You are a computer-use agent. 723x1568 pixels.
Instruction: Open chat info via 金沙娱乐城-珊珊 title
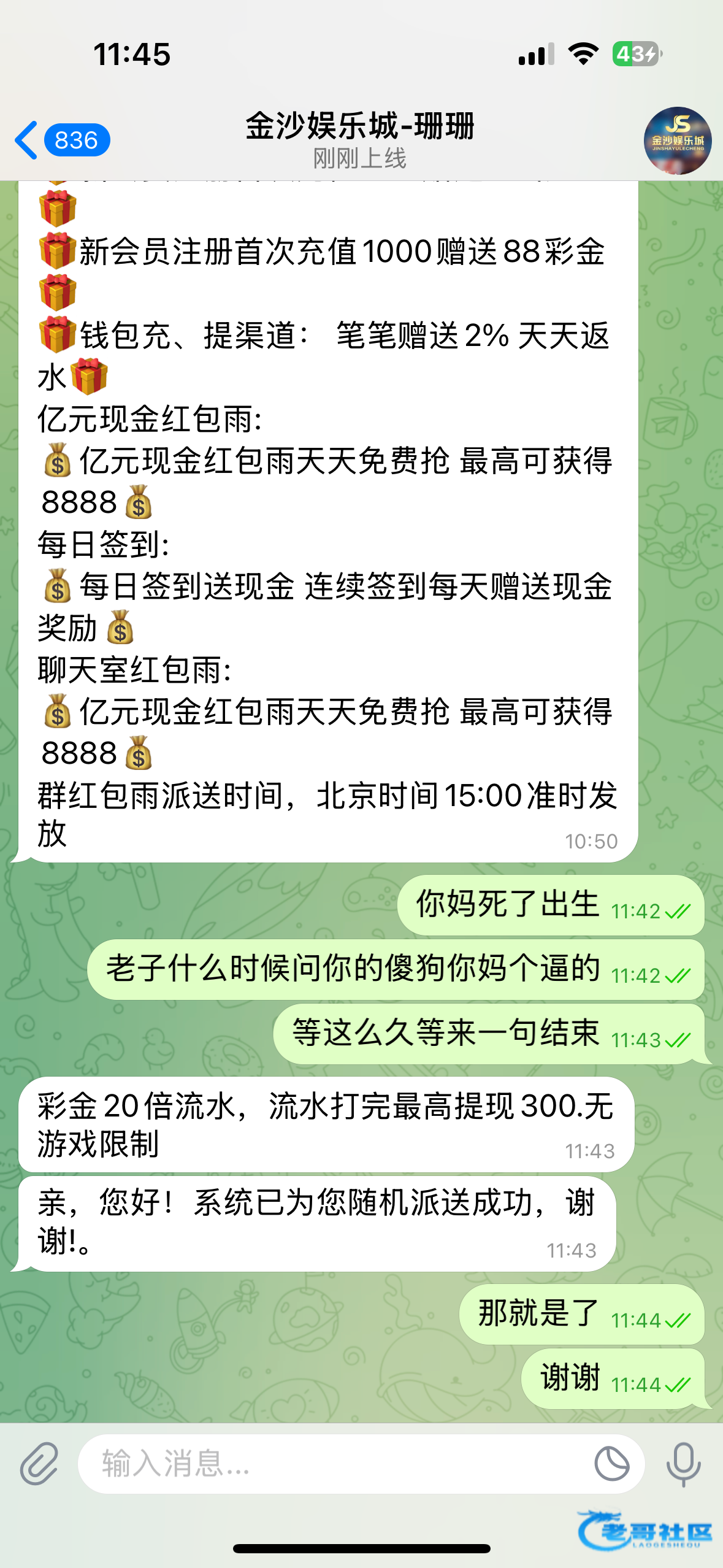(x=360, y=126)
